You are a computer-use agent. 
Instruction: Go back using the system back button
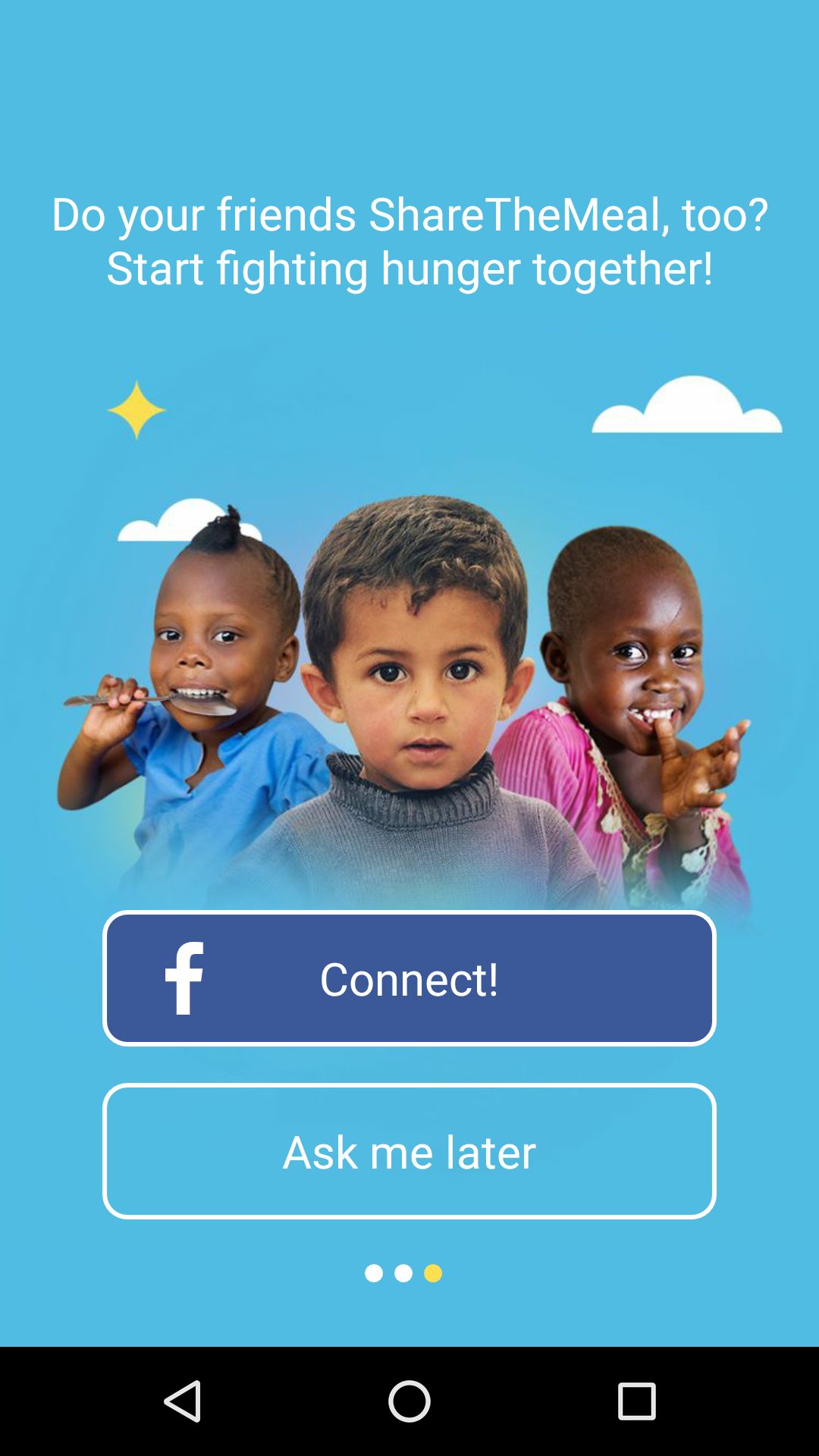pyautogui.click(x=182, y=1401)
